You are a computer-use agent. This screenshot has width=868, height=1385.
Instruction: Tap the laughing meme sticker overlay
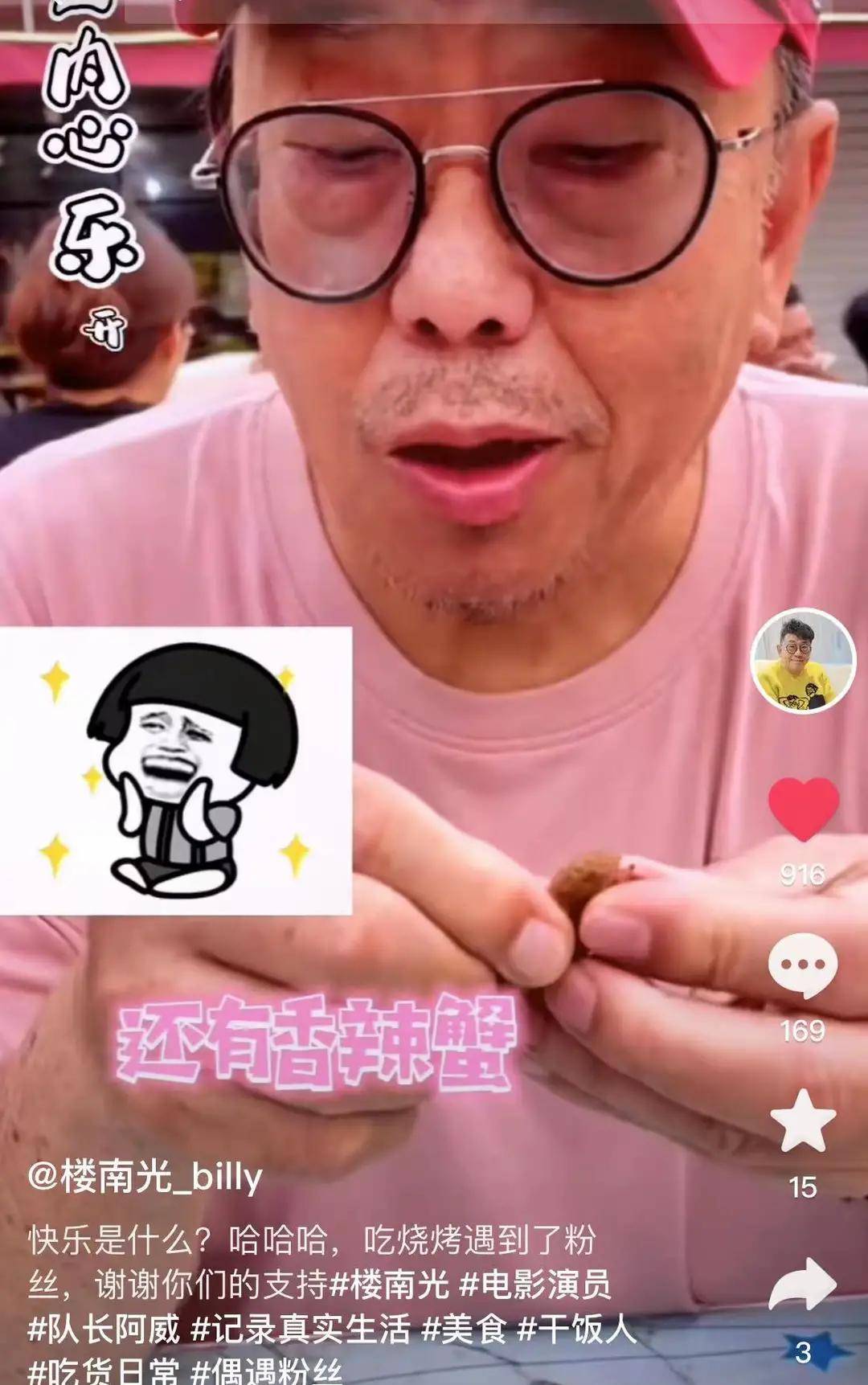coord(177,772)
